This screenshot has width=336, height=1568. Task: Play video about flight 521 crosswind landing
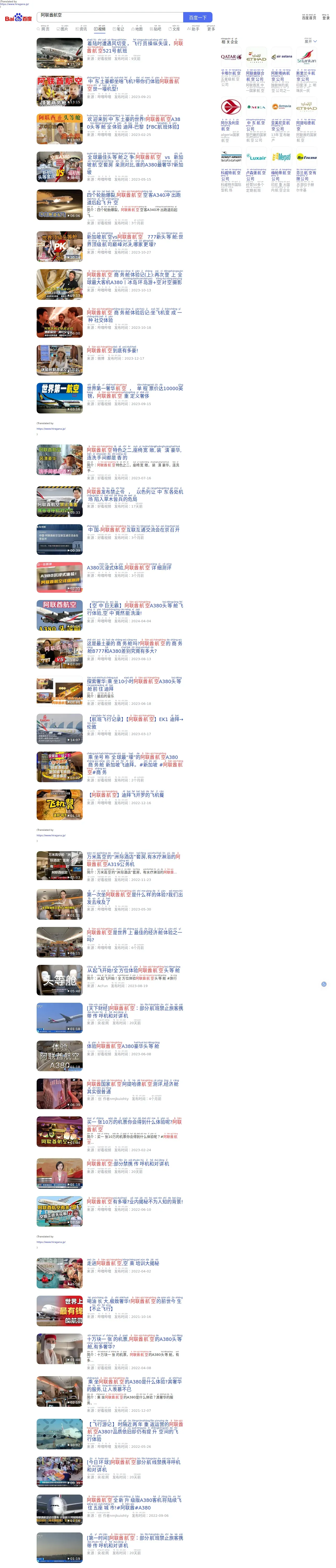tap(59, 53)
